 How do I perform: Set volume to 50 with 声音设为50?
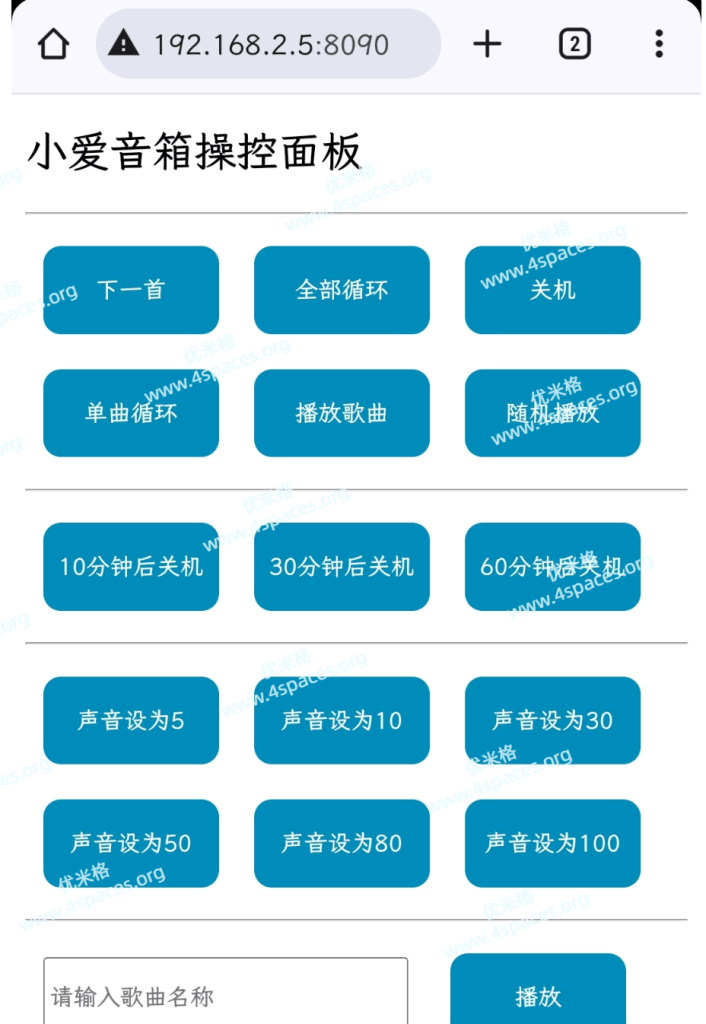pyautogui.click(x=131, y=843)
